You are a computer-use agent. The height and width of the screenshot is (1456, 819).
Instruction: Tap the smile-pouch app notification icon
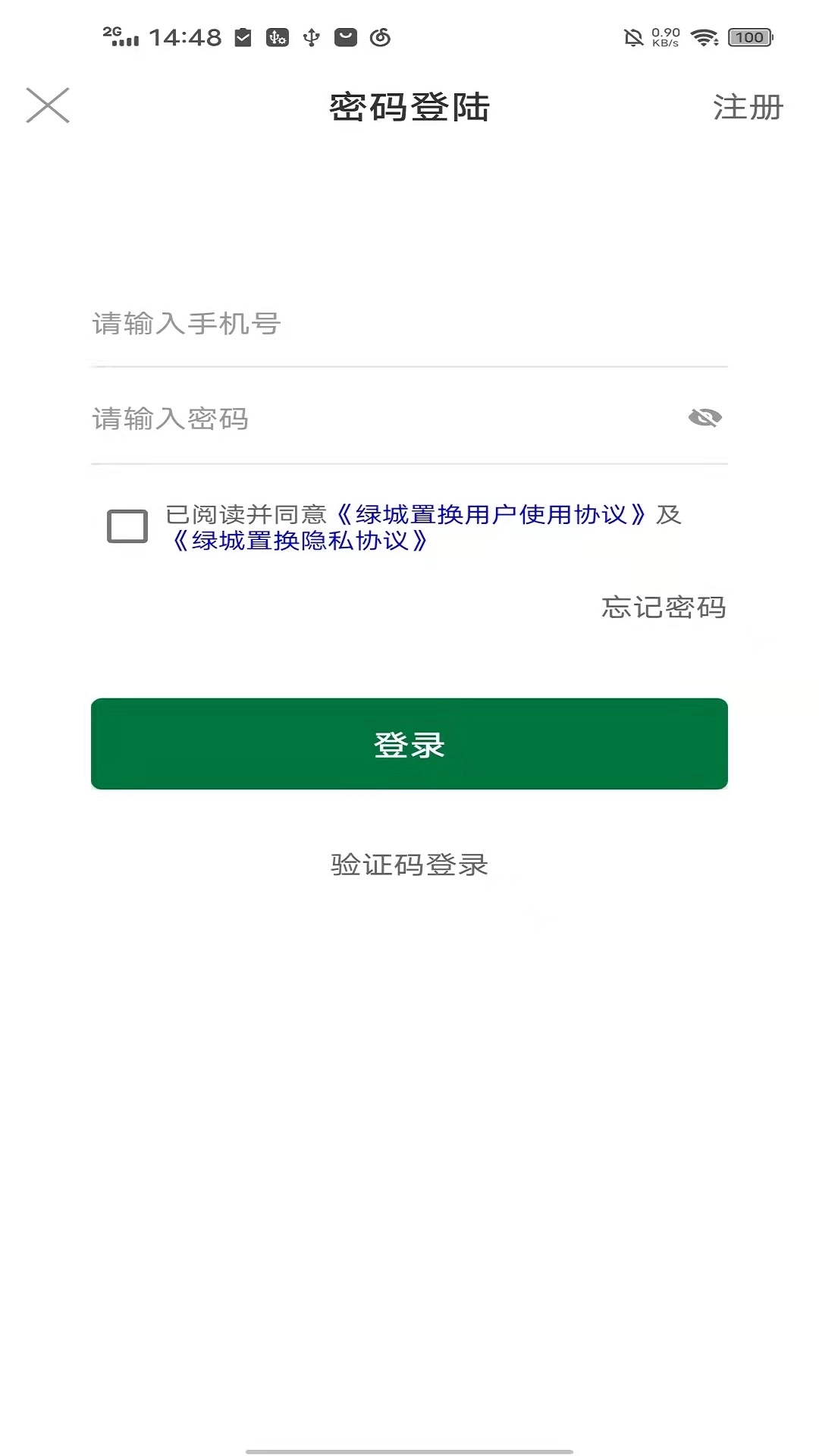click(x=344, y=36)
